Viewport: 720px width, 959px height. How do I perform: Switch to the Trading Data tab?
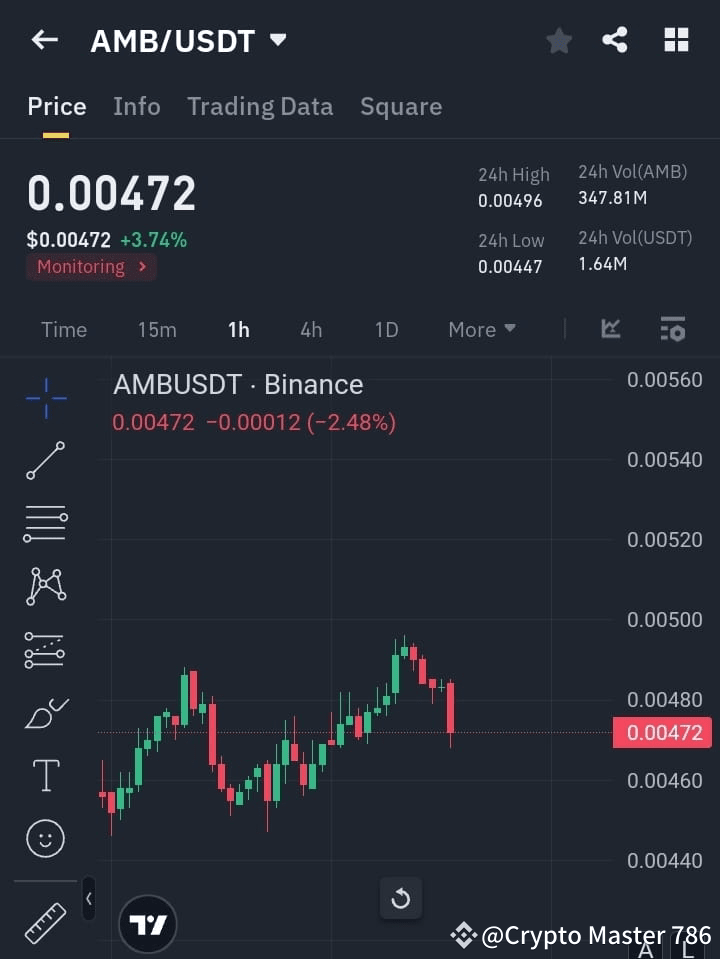point(260,106)
